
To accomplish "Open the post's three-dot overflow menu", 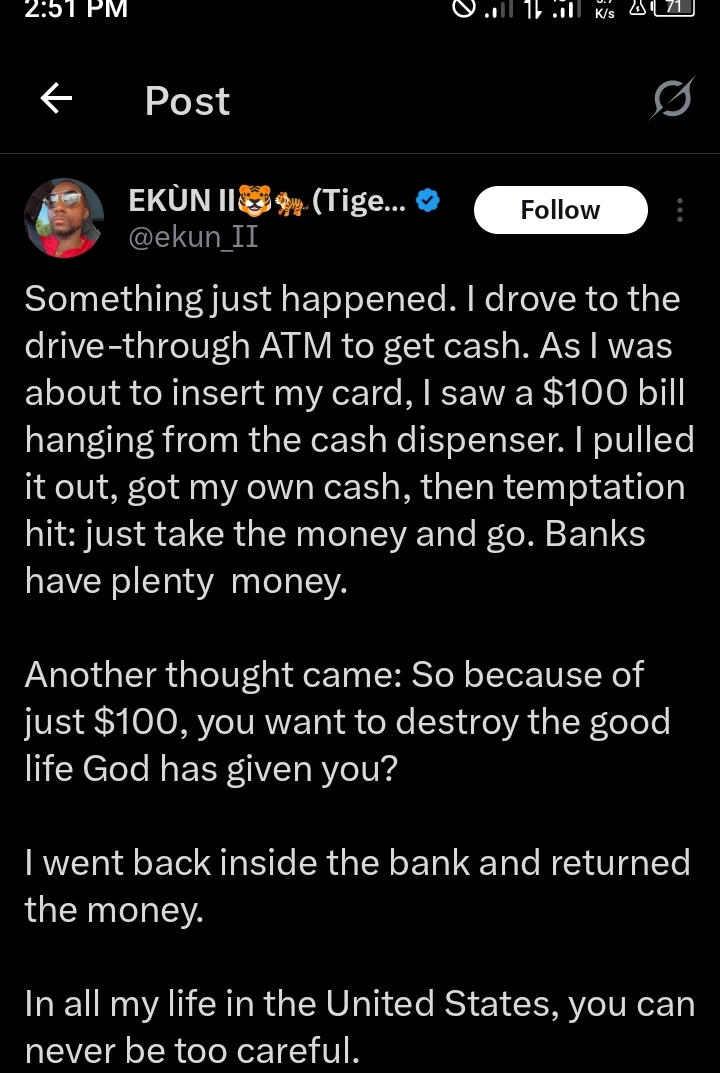I will [680, 210].
